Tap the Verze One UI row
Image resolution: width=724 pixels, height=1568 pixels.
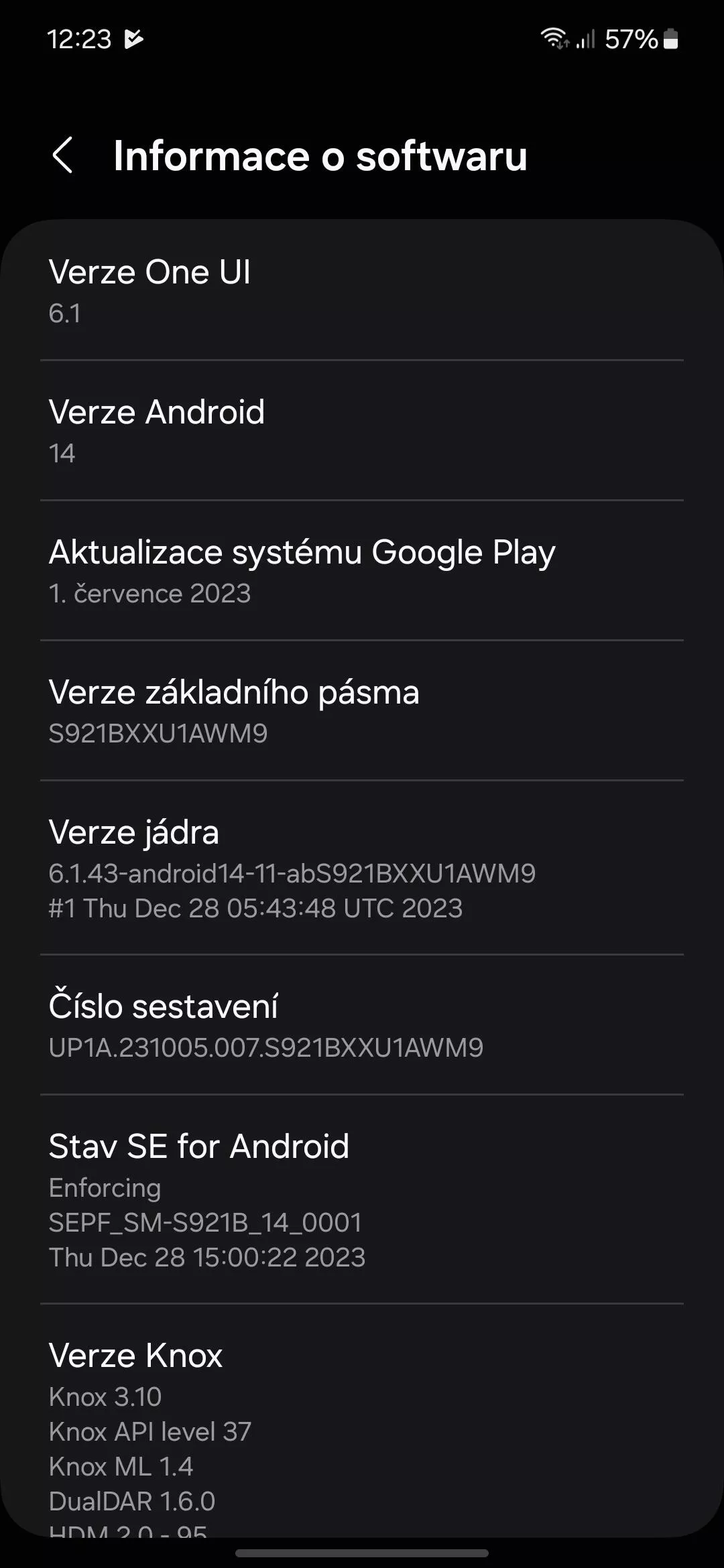coord(362,291)
